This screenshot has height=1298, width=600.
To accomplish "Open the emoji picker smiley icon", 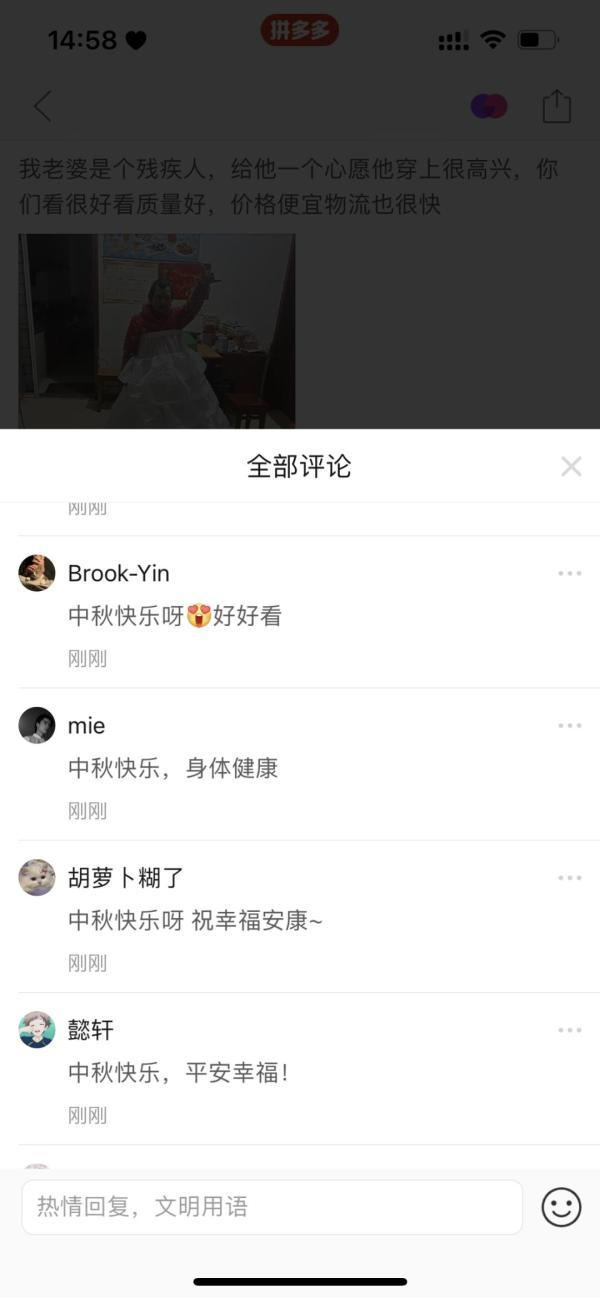I will pyautogui.click(x=561, y=1207).
